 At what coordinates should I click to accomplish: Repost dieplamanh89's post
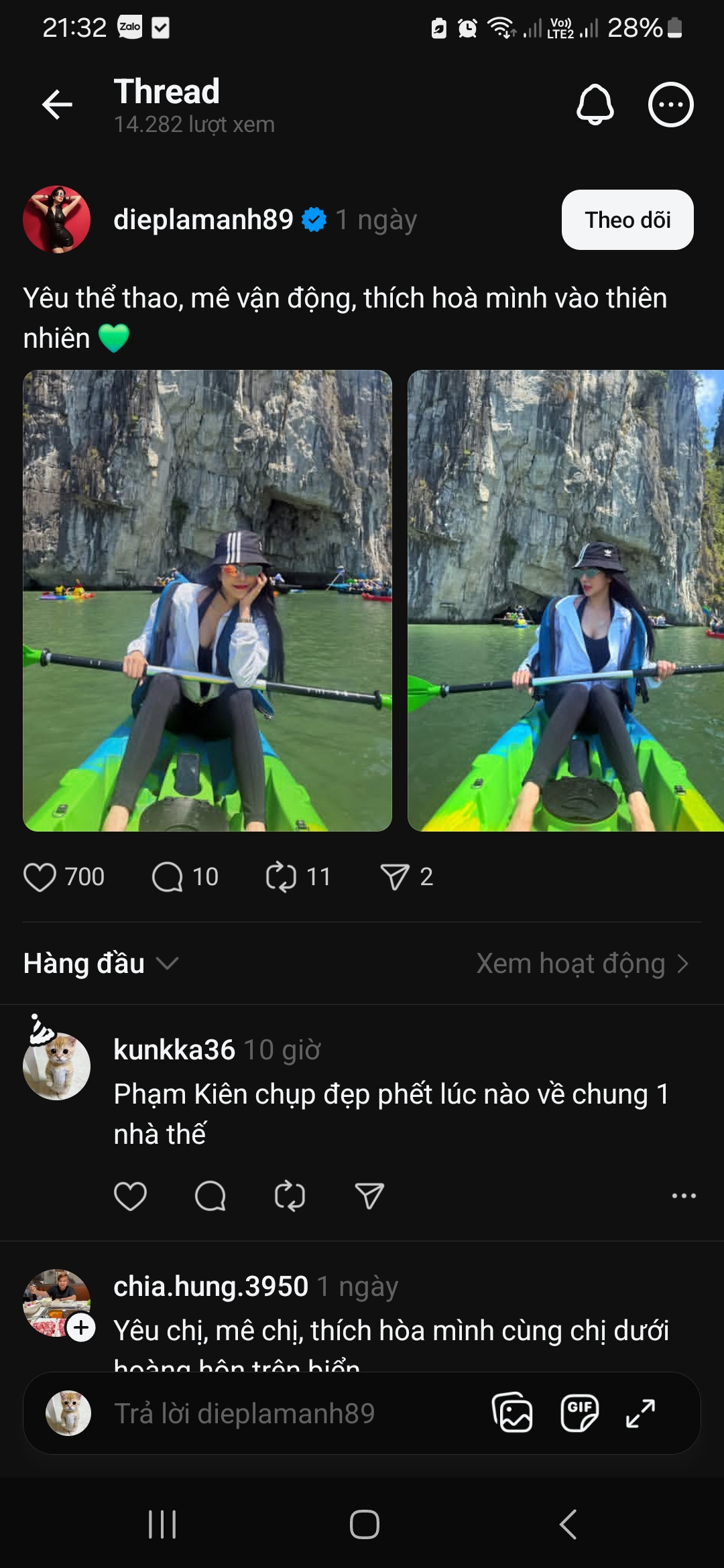tap(281, 877)
